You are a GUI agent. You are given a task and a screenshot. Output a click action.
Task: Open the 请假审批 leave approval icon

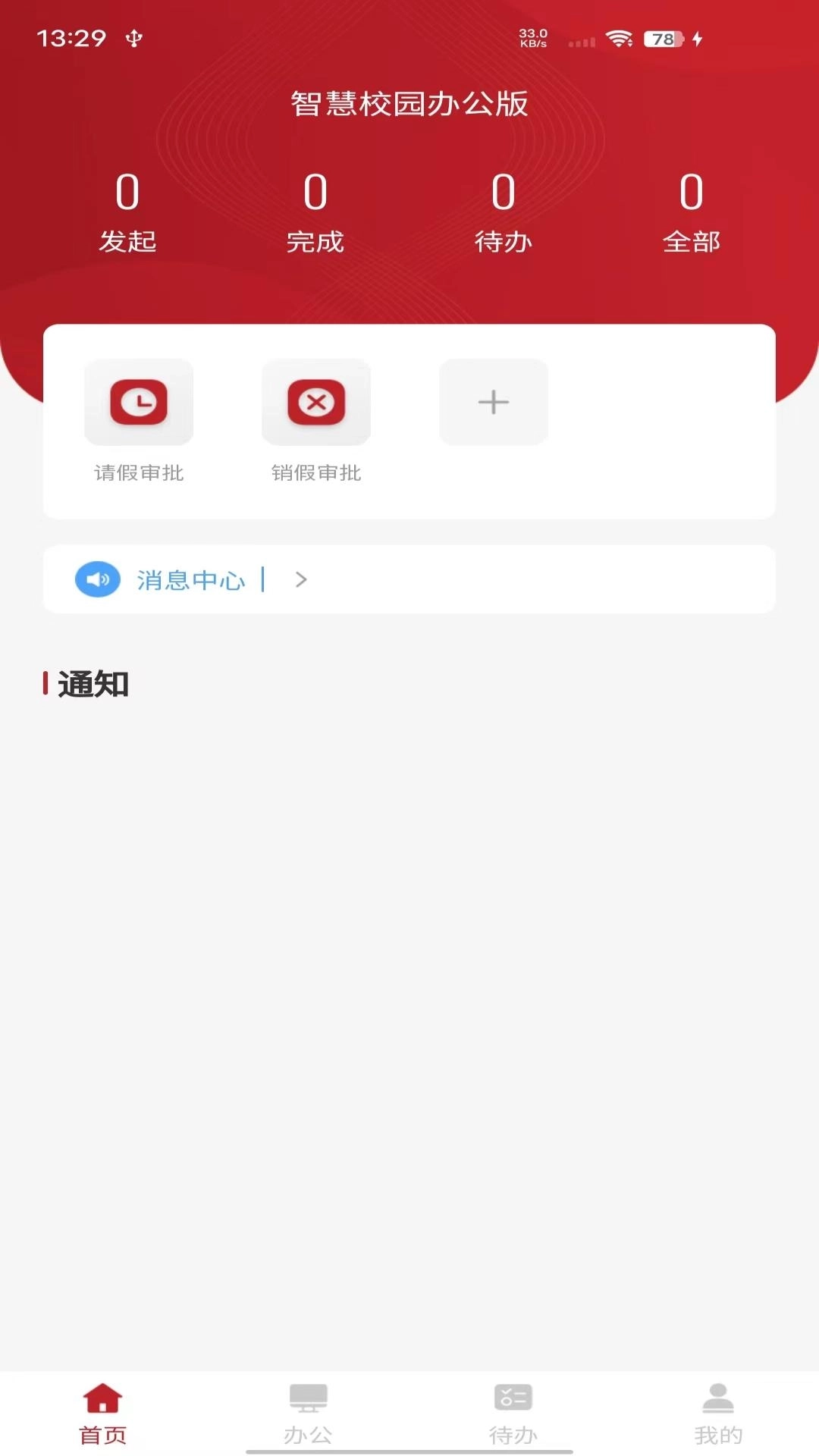pos(138,402)
